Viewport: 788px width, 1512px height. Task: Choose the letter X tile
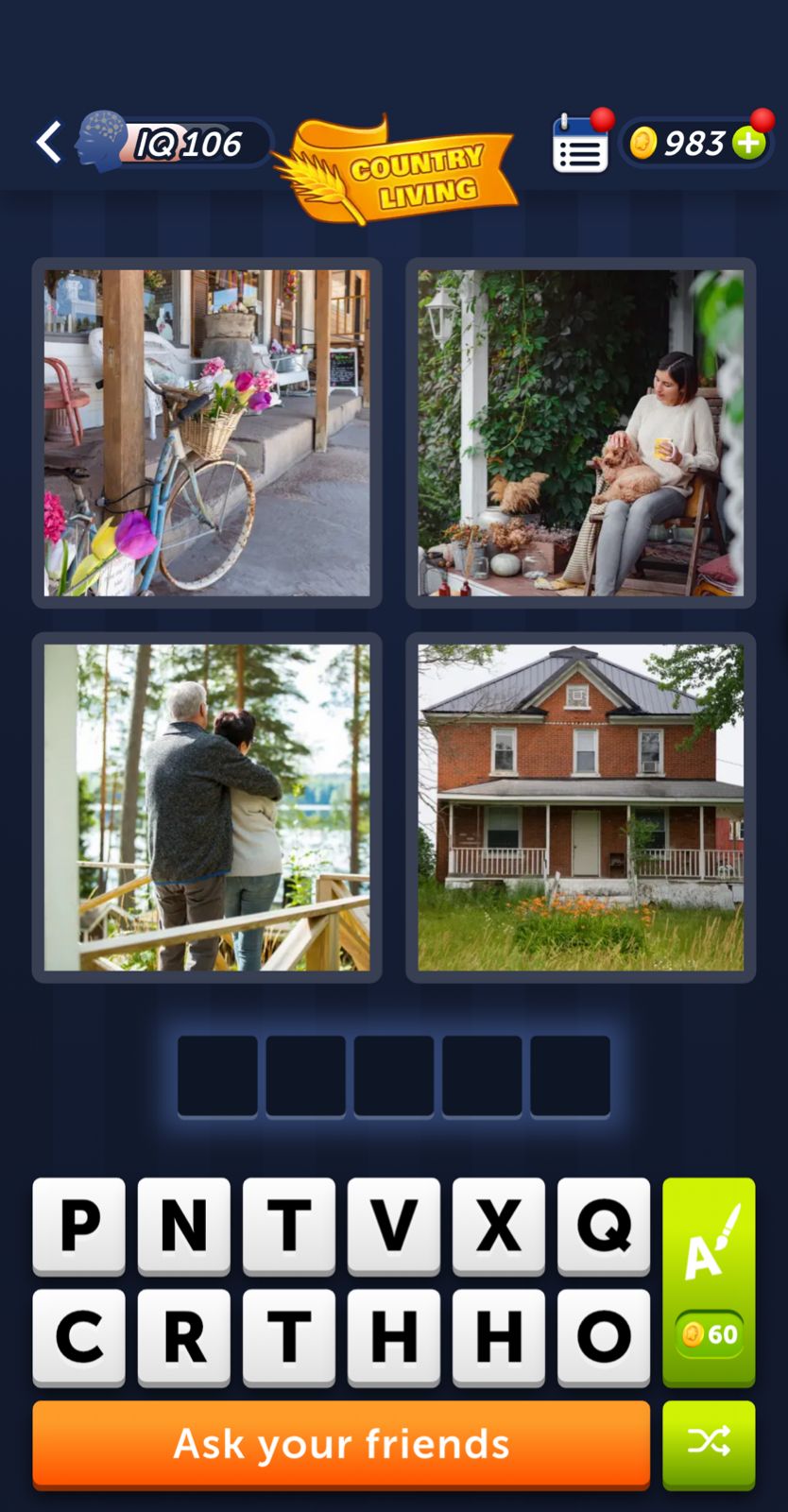498,1226
